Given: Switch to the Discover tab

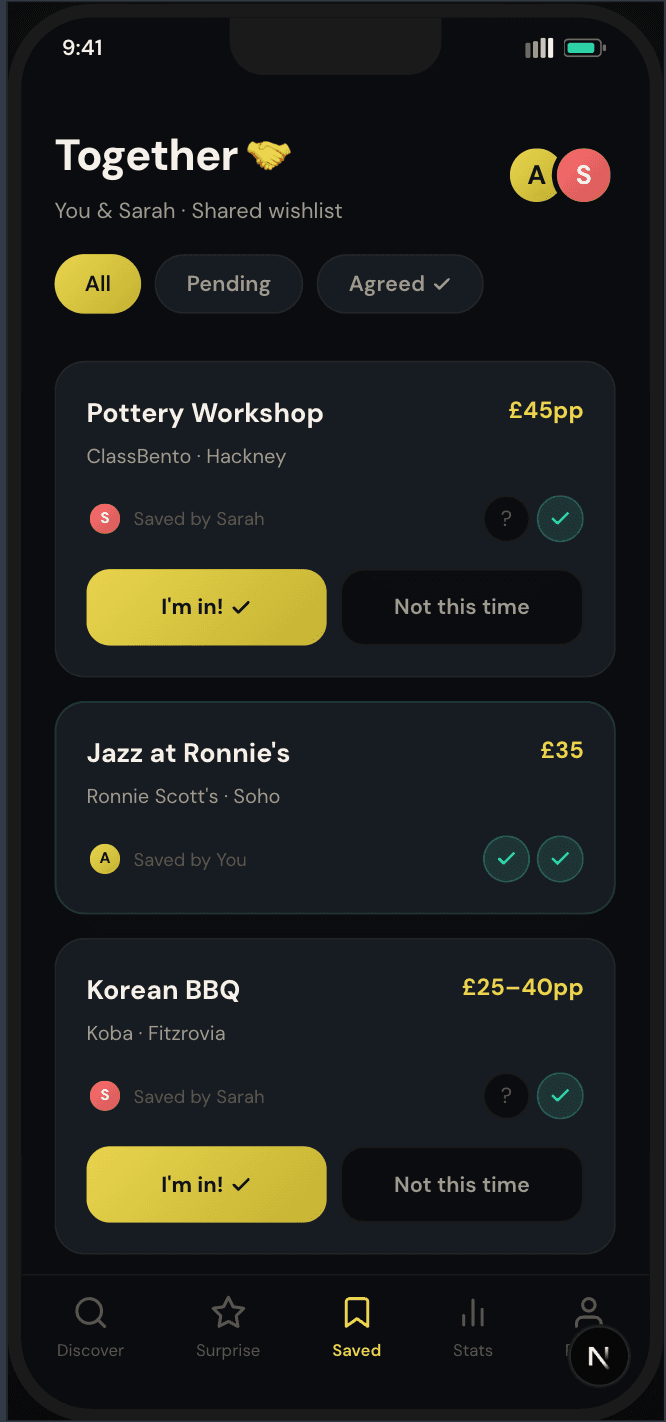Looking at the screenshot, I should (90, 1328).
